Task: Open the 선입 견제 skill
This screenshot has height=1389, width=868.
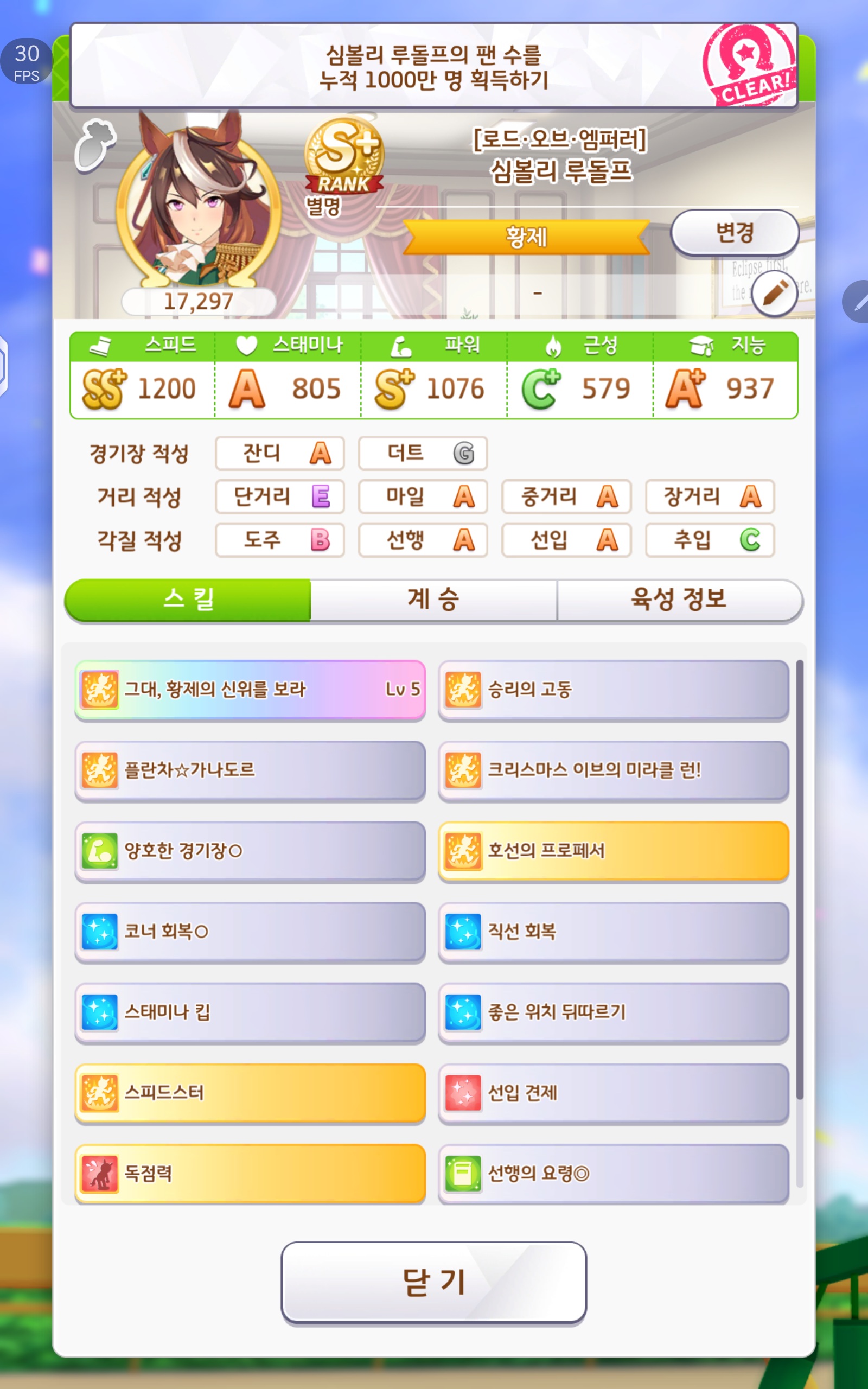Action: pos(613,1092)
